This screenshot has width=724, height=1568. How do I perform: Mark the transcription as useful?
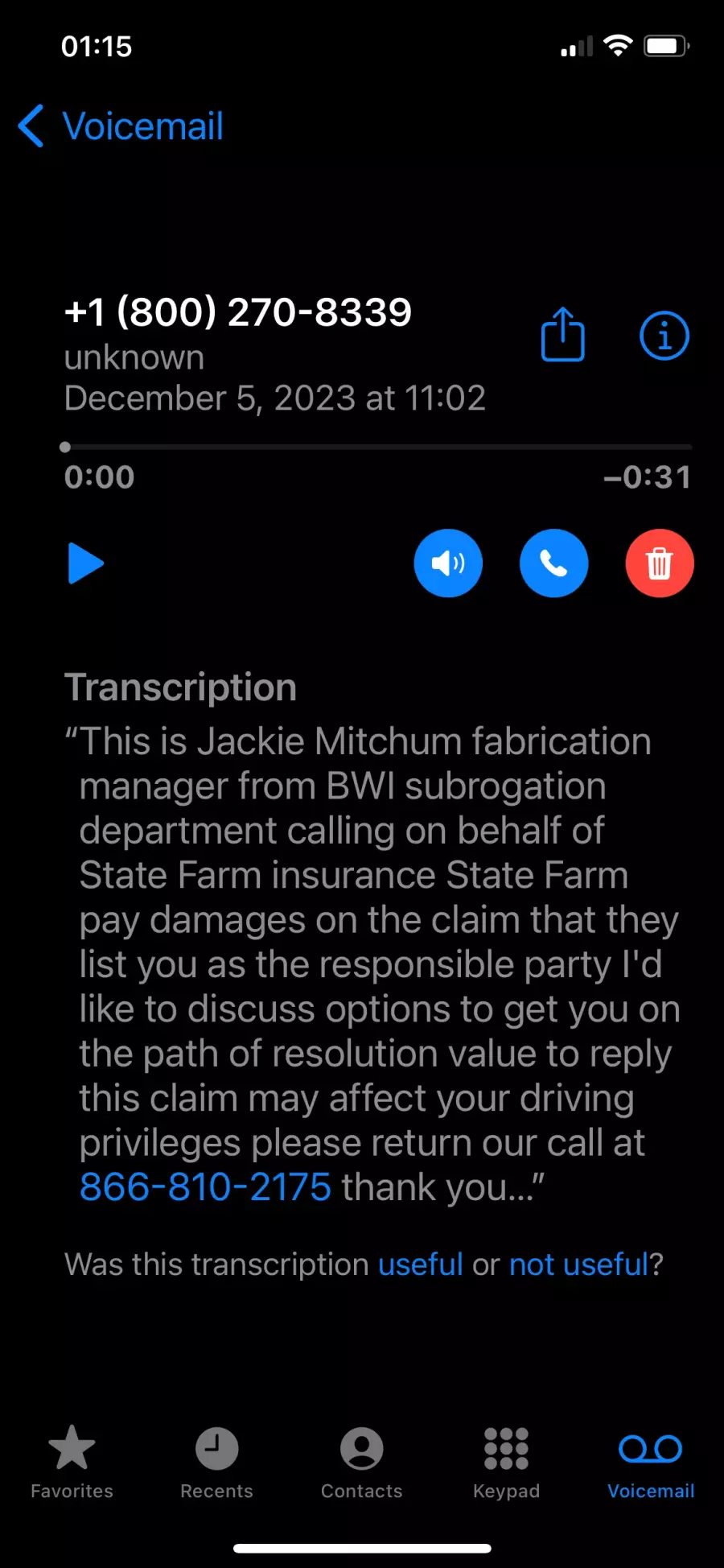[x=421, y=1265]
